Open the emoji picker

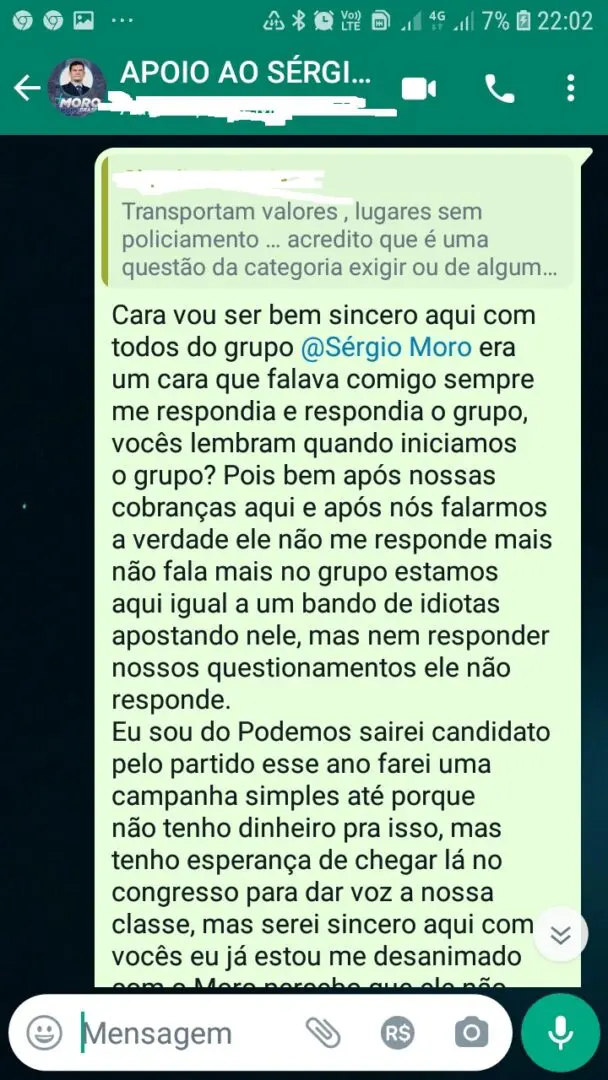coord(44,1032)
